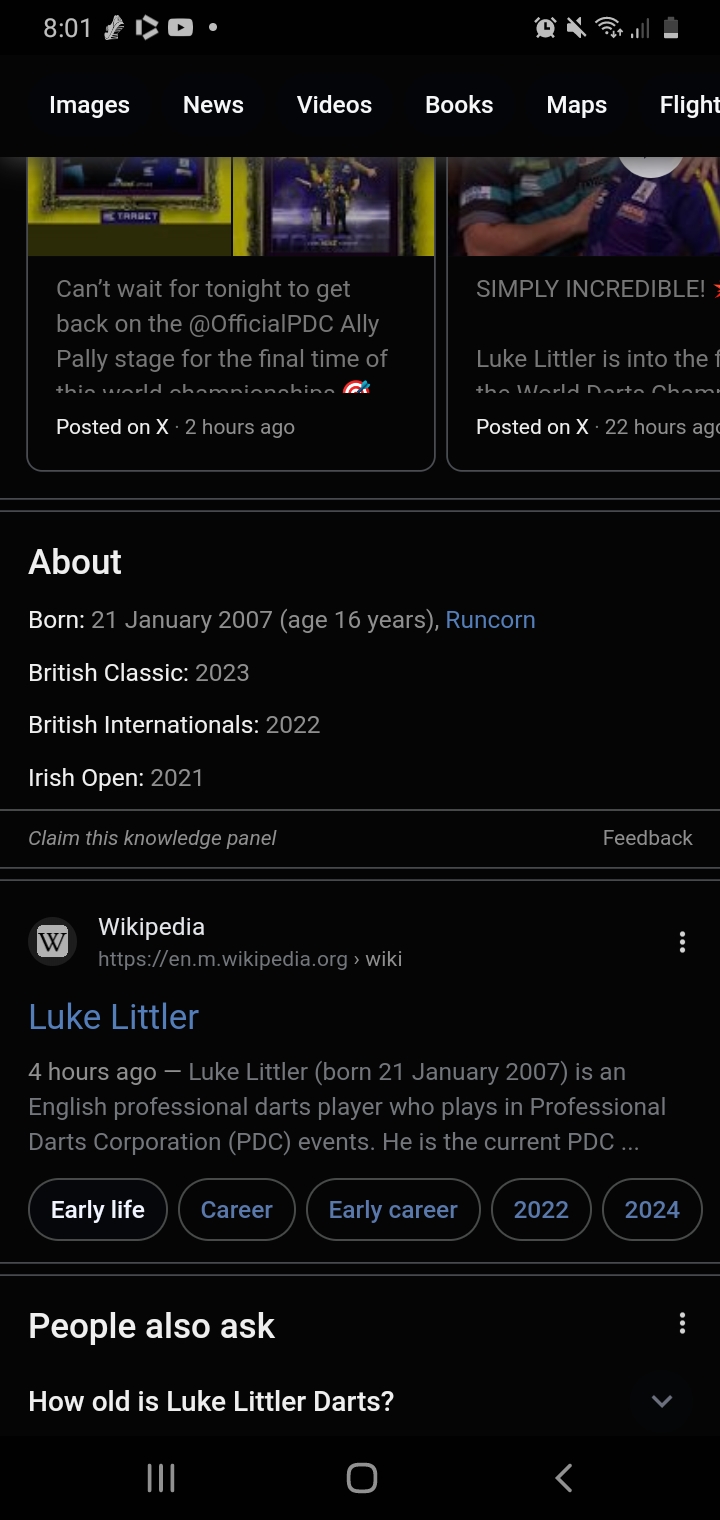The image size is (720, 1520).
Task: Send Feedback on the knowledge panel
Action: 647,838
